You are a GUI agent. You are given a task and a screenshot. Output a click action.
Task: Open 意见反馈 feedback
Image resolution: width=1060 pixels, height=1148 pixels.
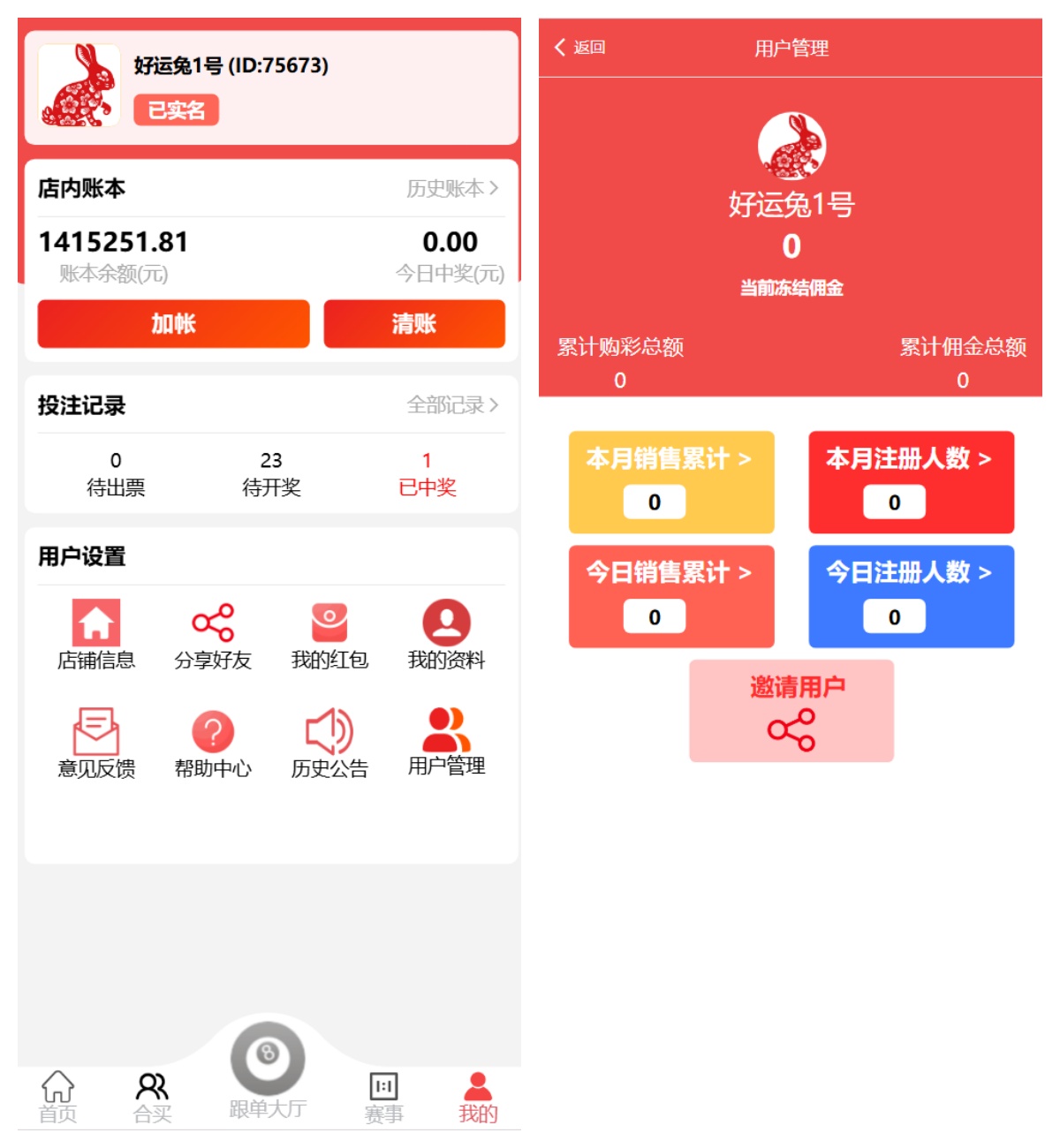click(96, 744)
